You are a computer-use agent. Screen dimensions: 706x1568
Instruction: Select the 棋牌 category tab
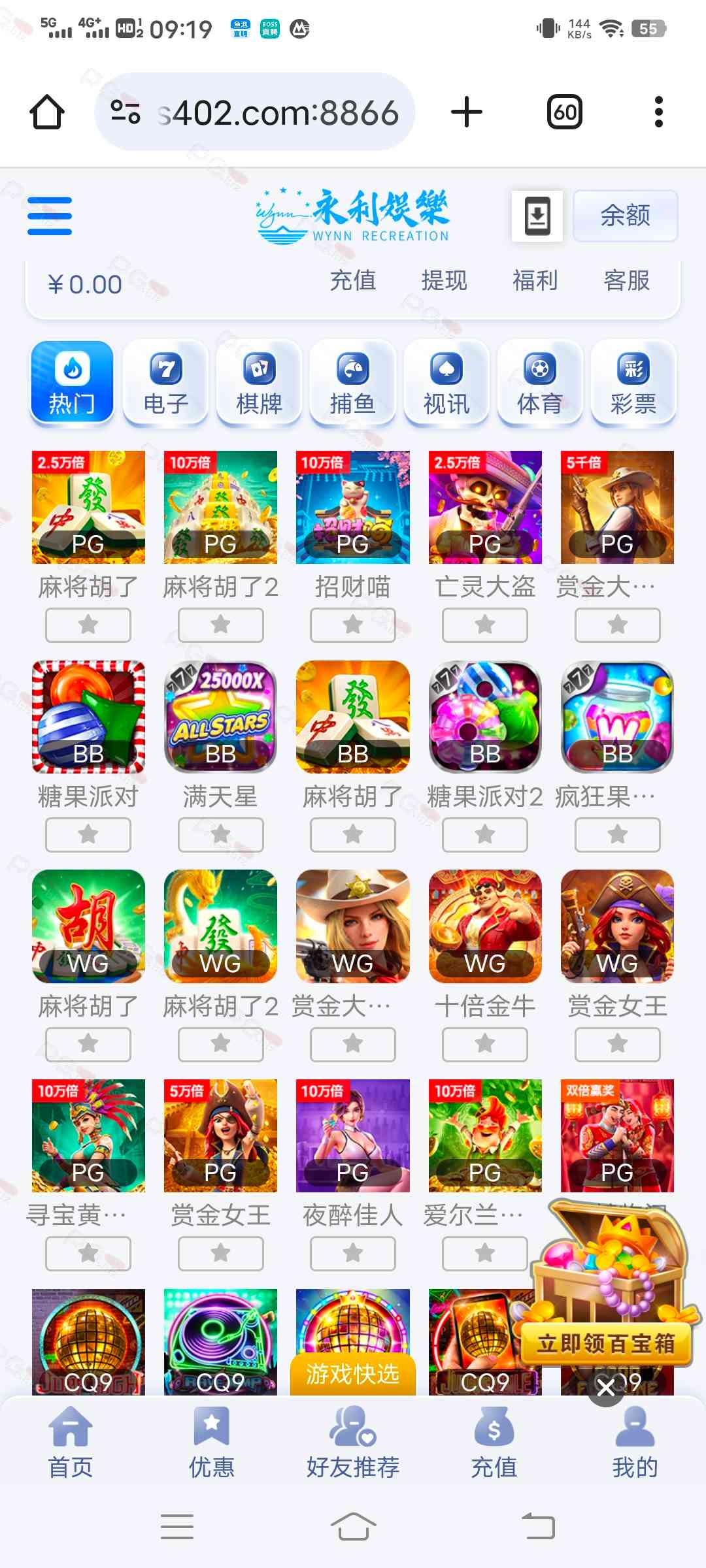pyautogui.click(x=260, y=384)
